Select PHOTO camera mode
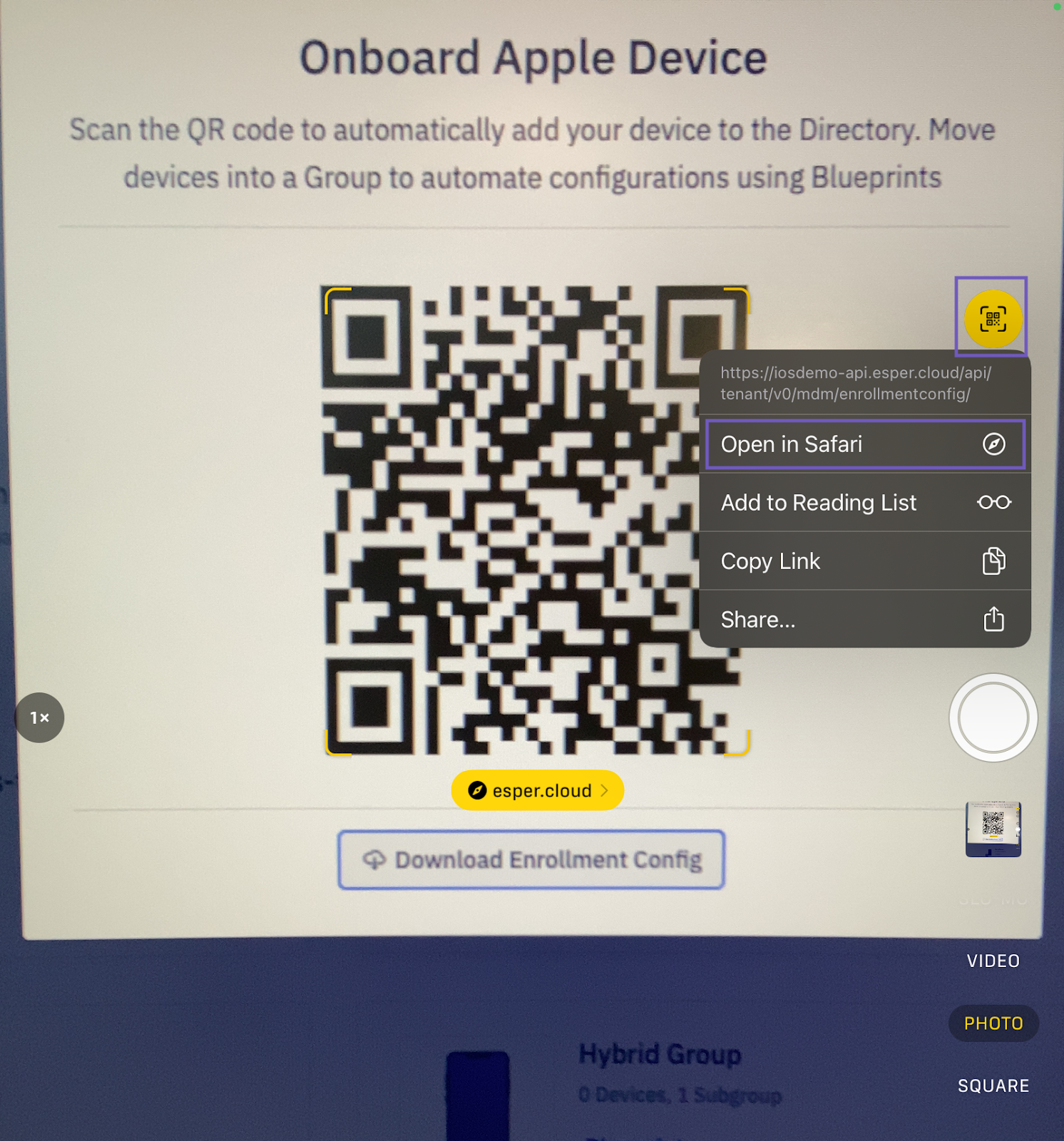 [x=993, y=1023]
